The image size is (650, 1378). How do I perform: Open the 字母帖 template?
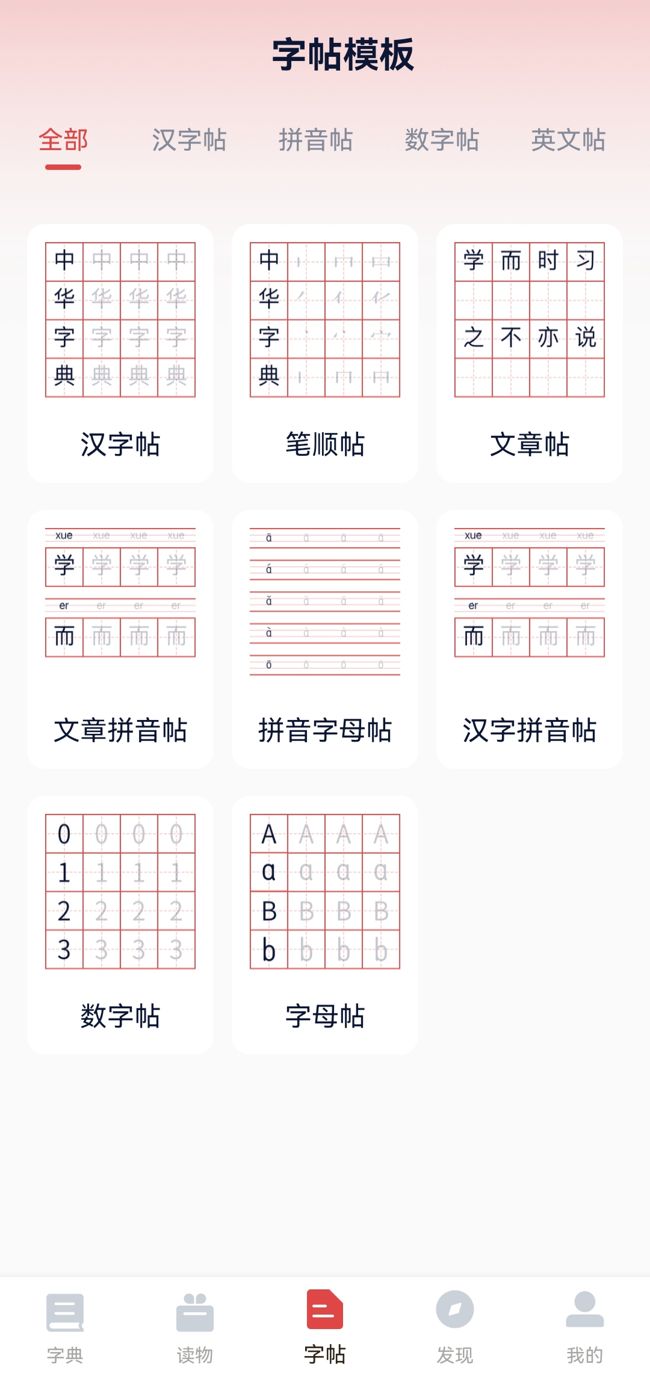[325, 925]
